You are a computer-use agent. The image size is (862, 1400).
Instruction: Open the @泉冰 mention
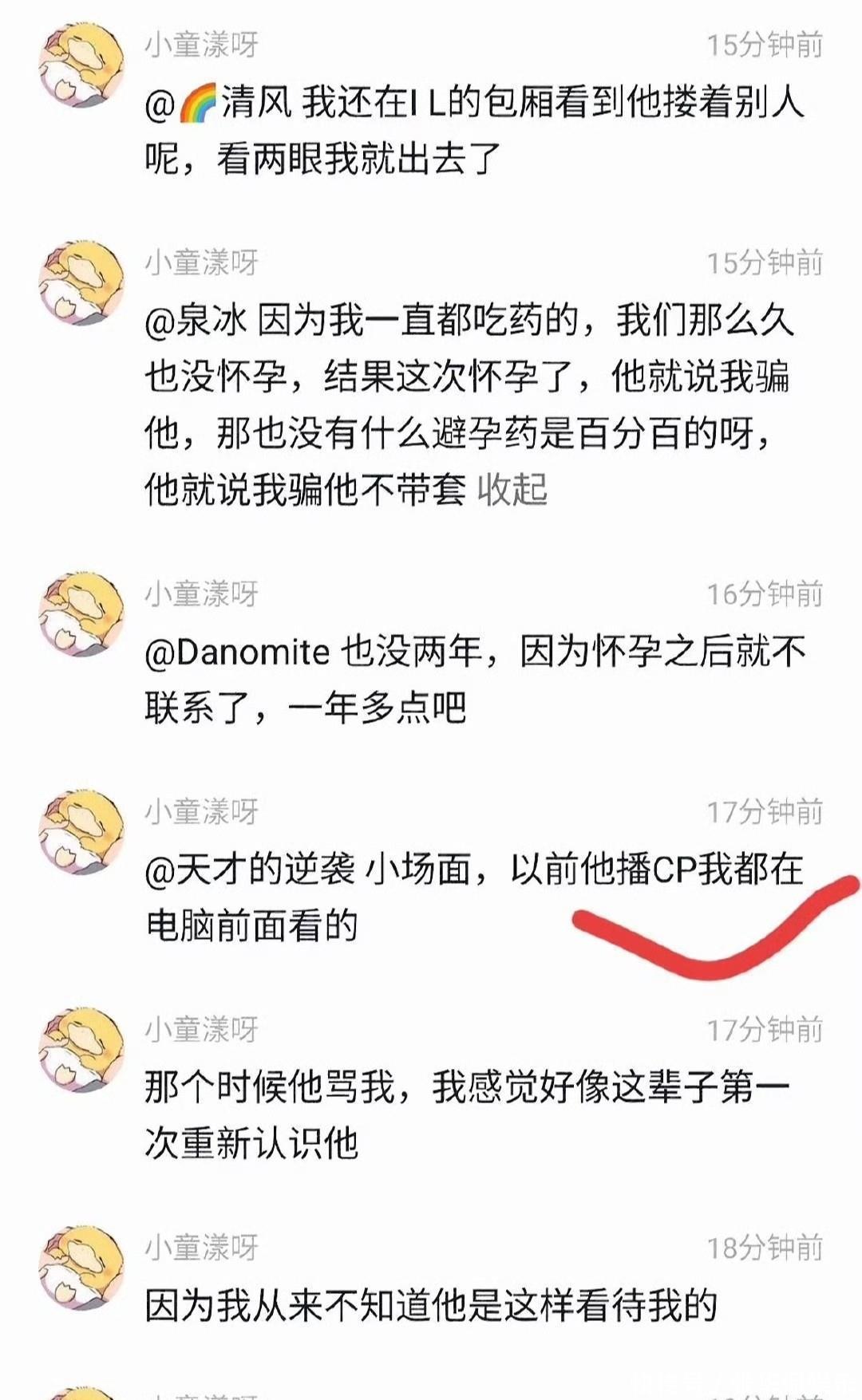pos(196,320)
